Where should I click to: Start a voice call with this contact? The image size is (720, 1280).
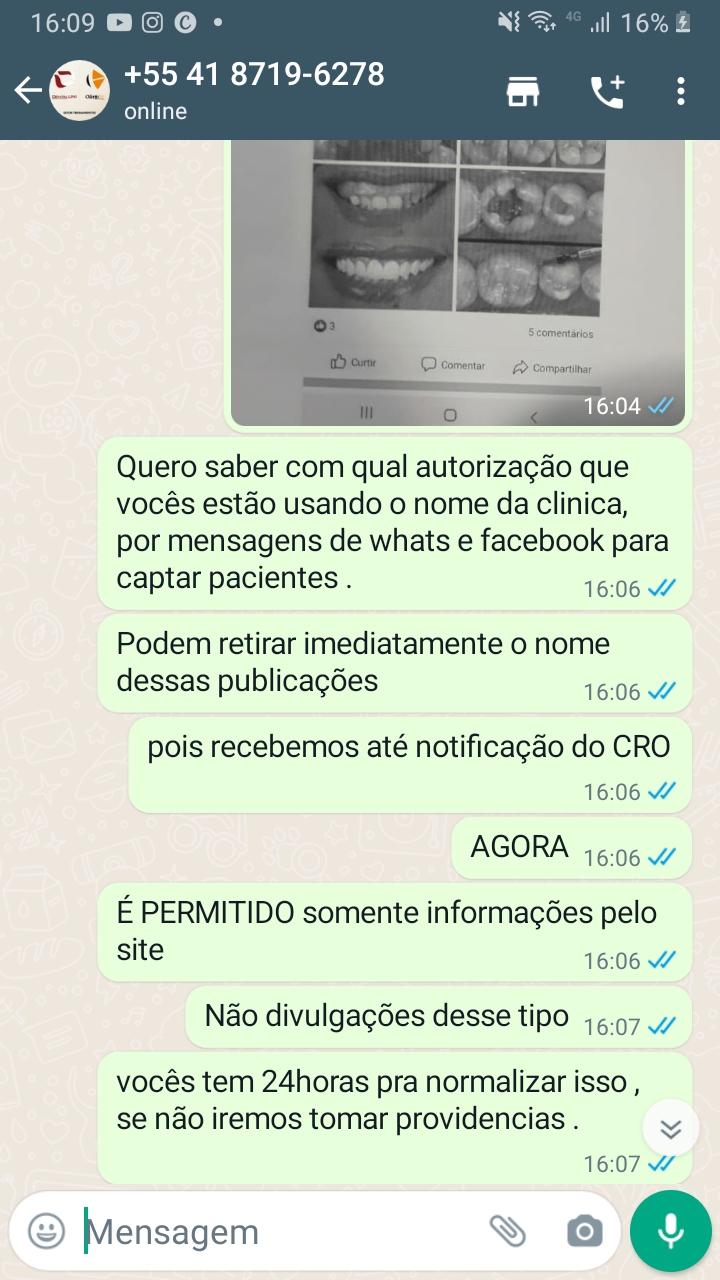coord(606,91)
